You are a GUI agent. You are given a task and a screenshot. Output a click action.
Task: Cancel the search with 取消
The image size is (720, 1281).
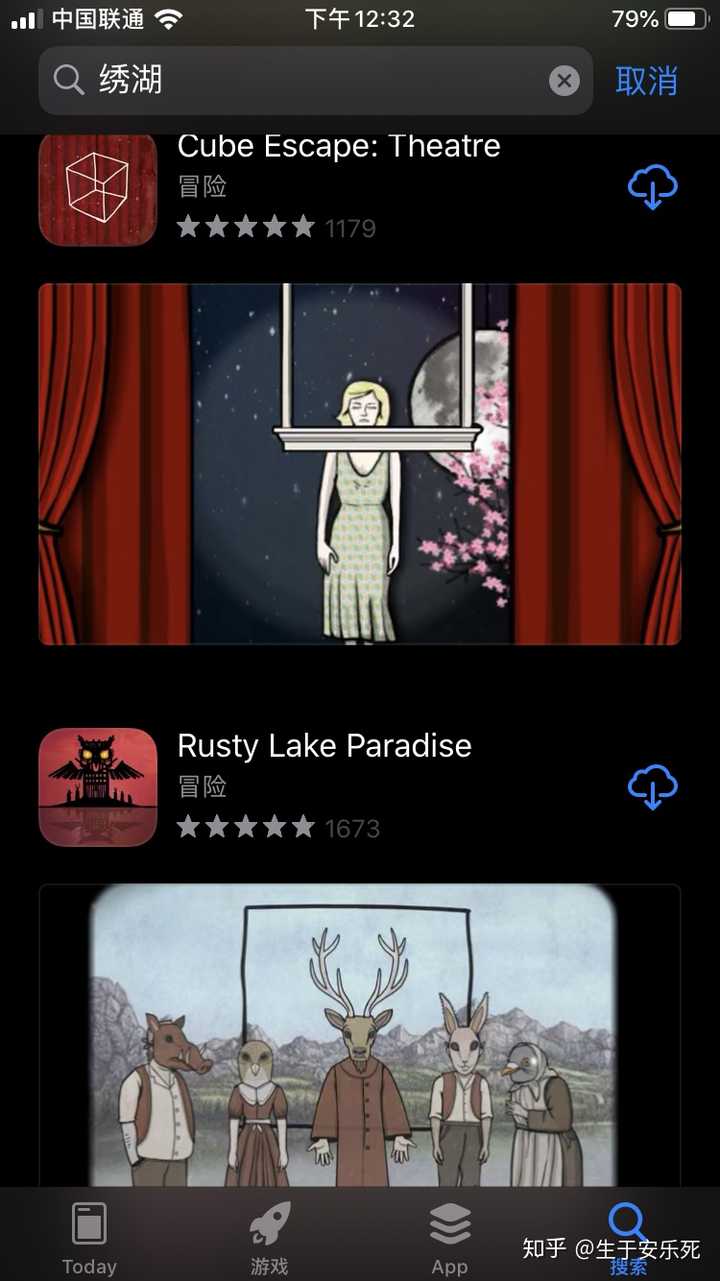pyautogui.click(x=646, y=80)
